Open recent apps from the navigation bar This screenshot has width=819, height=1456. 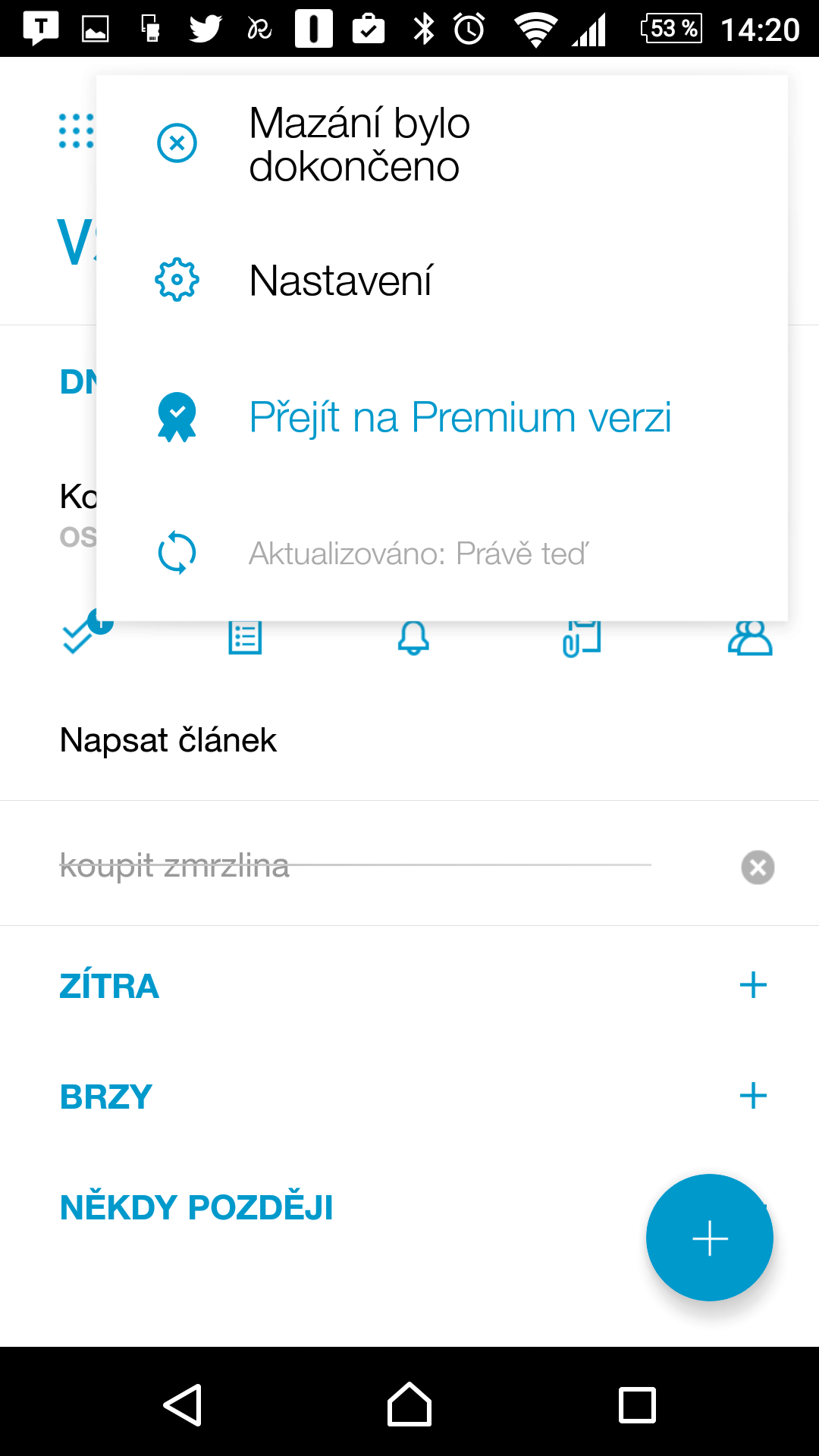tap(637, 1404)
